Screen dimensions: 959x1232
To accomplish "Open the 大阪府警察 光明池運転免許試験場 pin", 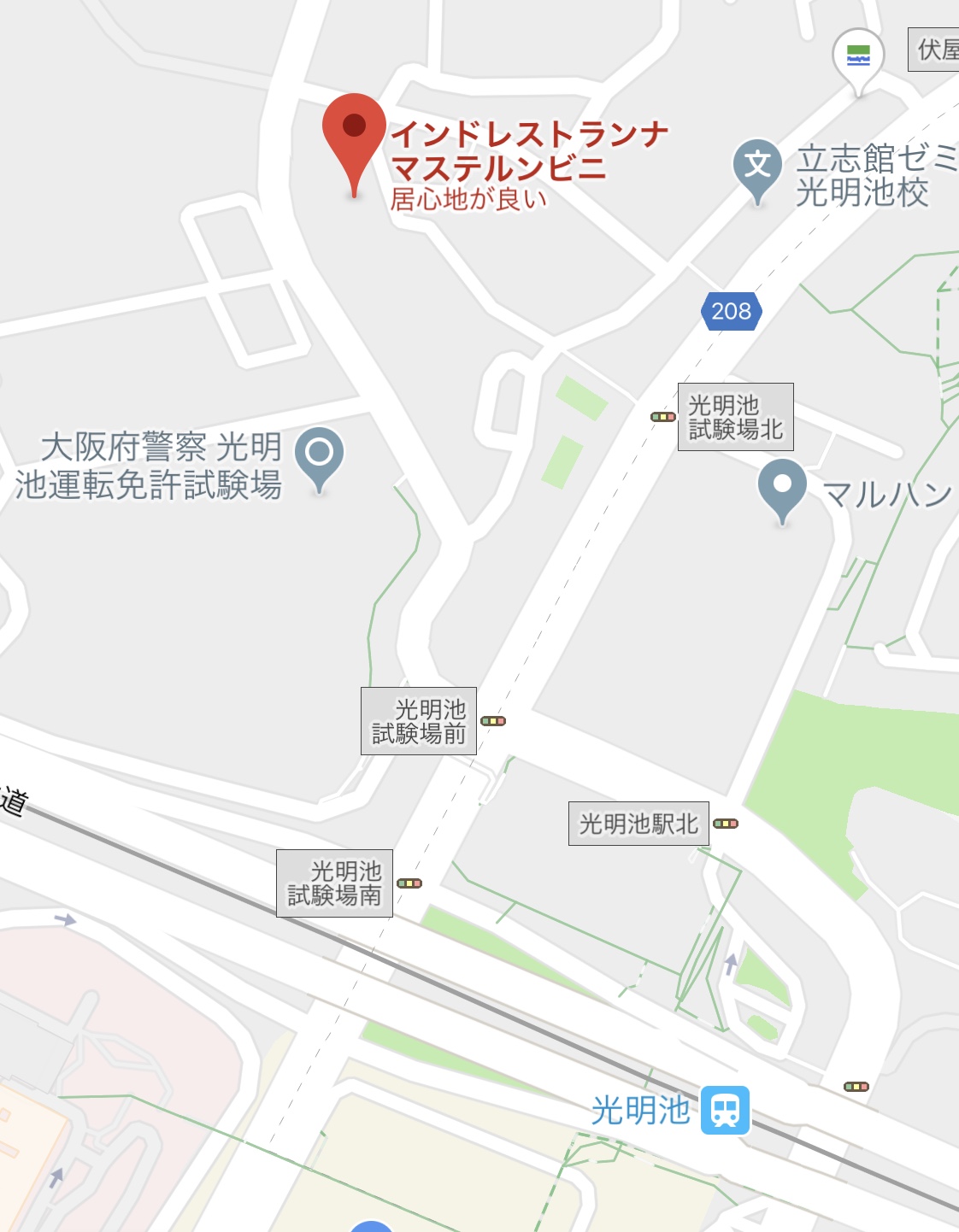I will 320,454.
